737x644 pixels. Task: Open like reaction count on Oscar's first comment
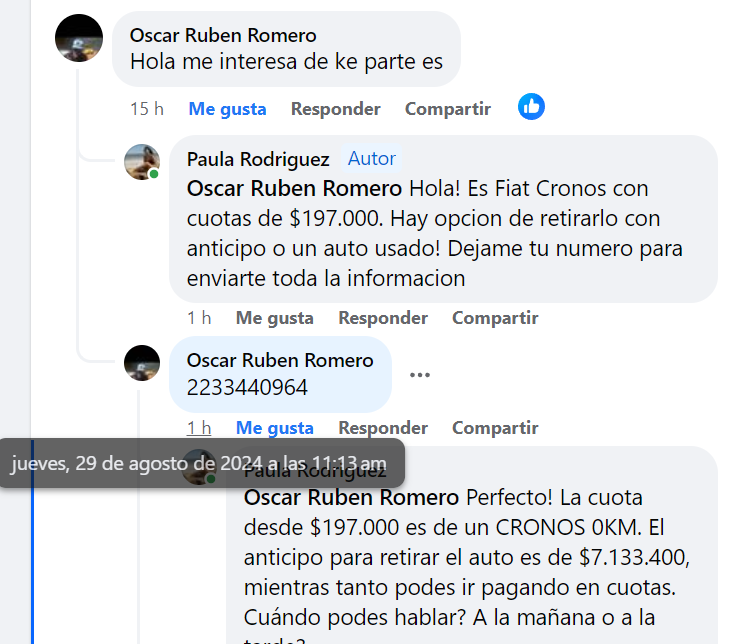click(531, 107)
